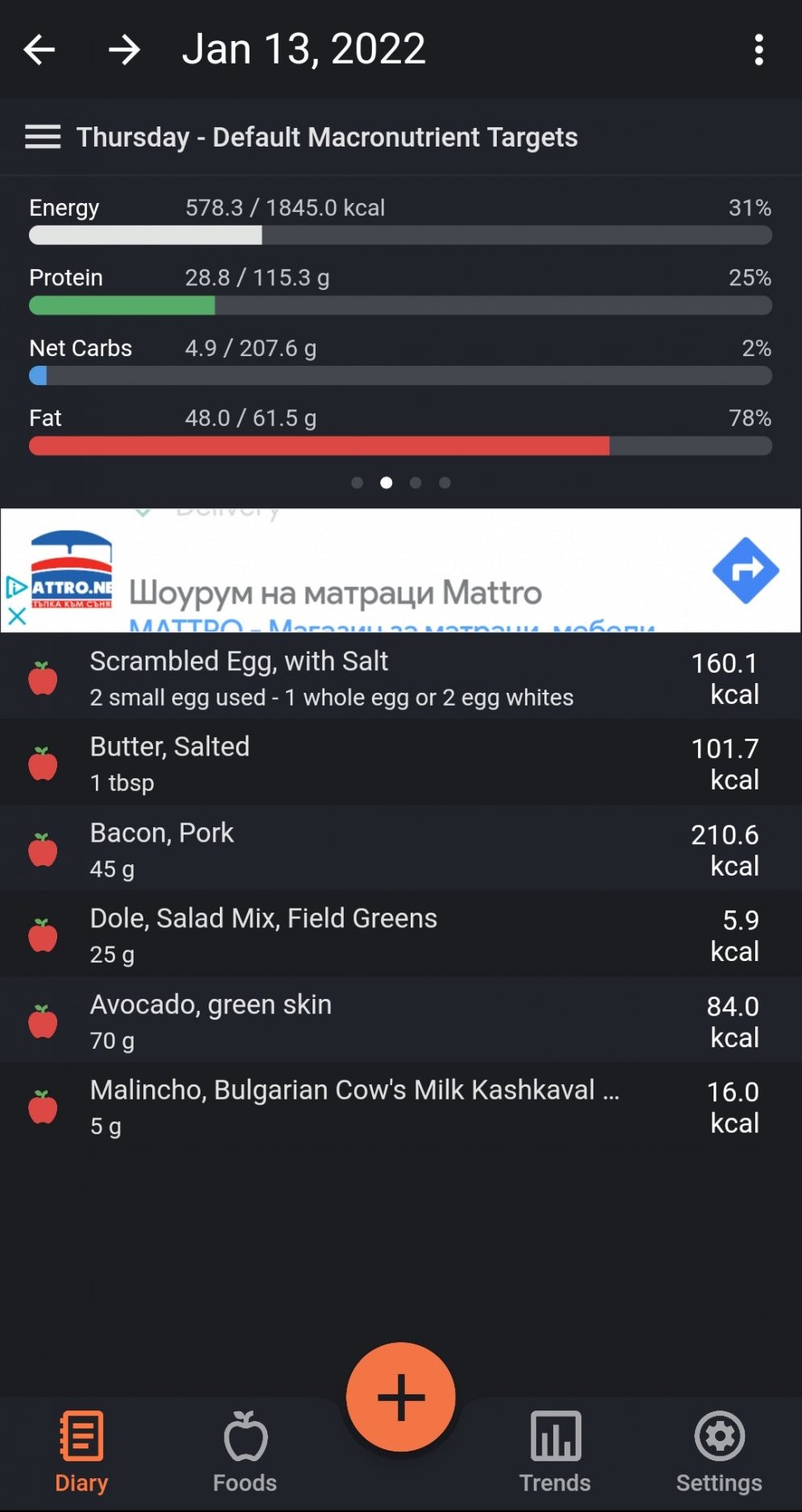This screenshot has width=802, height=1512.
Task: Go to the next day
Action: click(124, 50)
